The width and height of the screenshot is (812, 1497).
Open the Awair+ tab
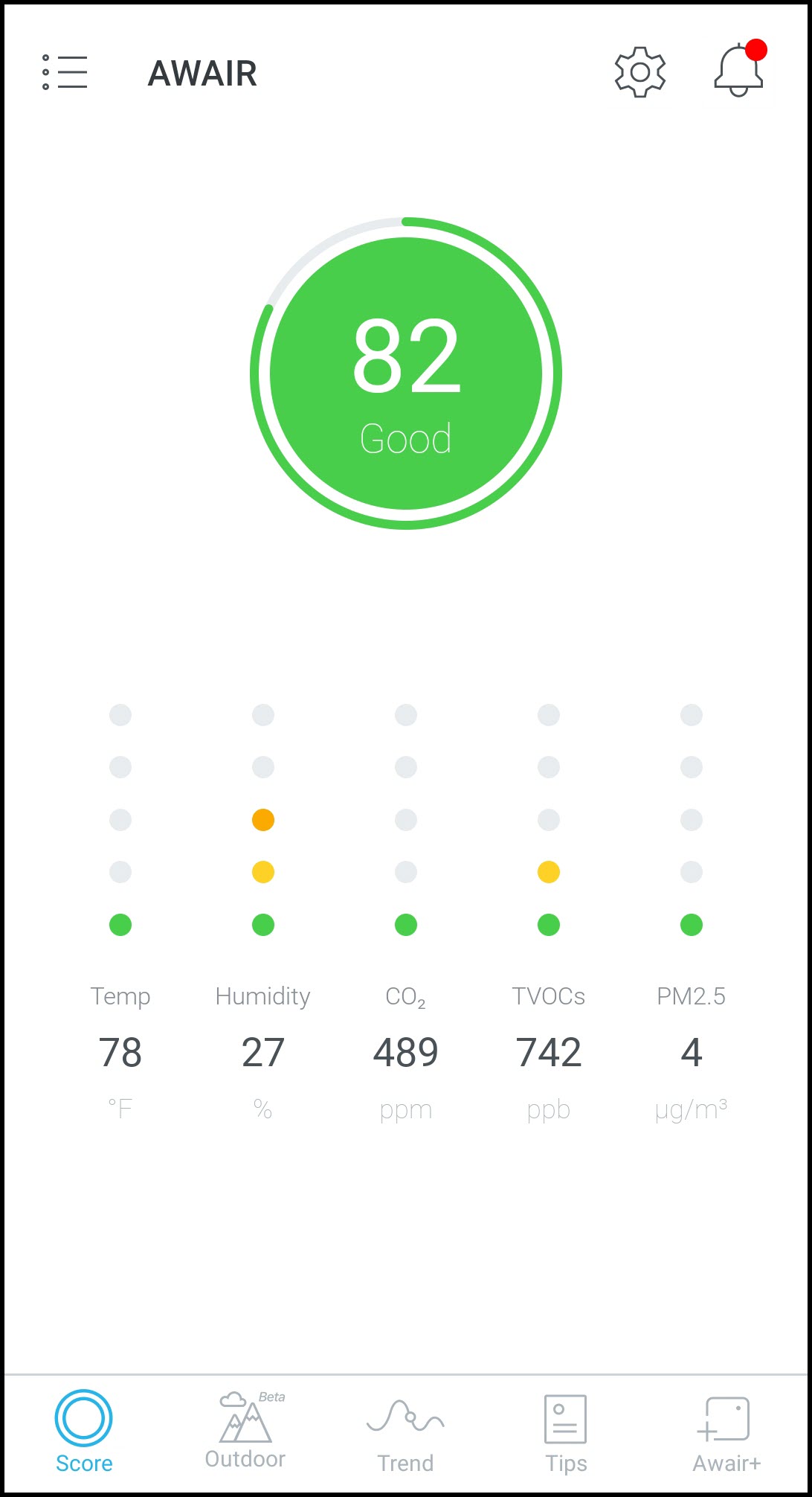tap(726, 1432)
